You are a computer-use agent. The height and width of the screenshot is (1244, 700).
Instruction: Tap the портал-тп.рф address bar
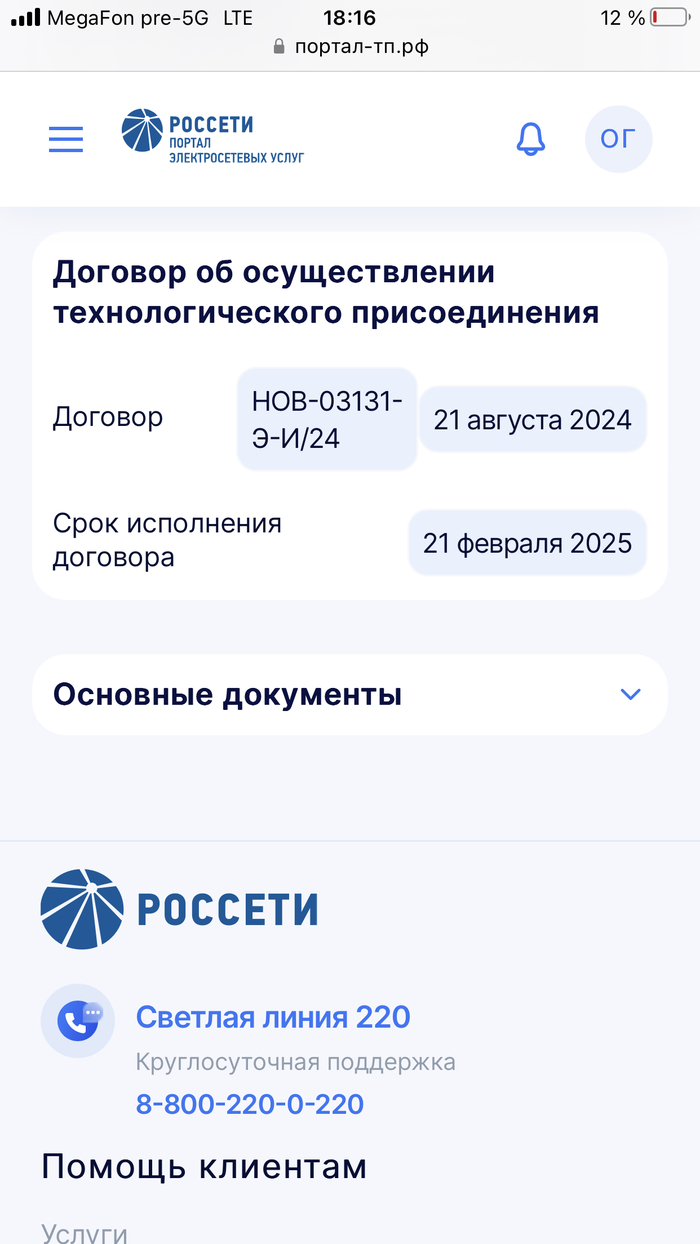tap(350, 47)
